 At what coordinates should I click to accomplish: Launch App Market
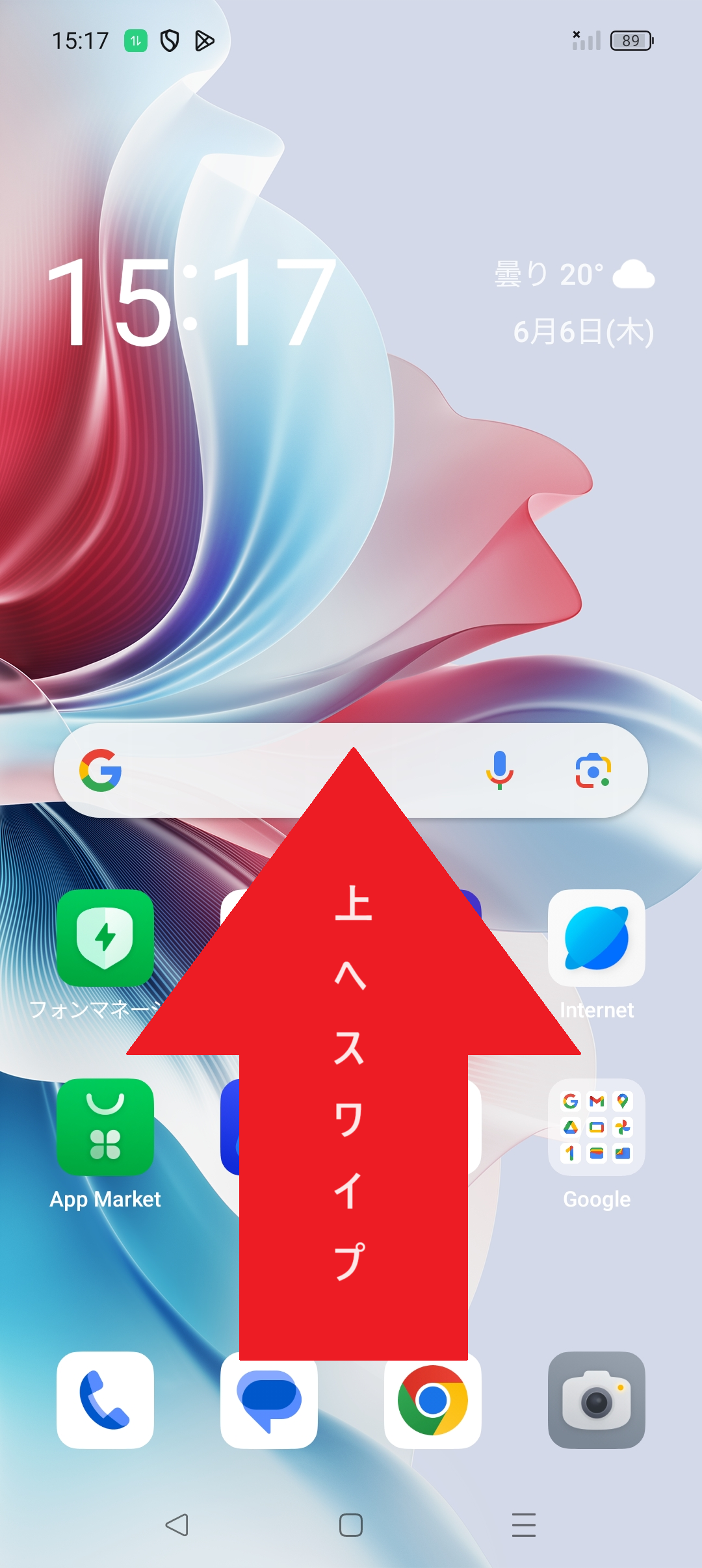point(105,1127)
